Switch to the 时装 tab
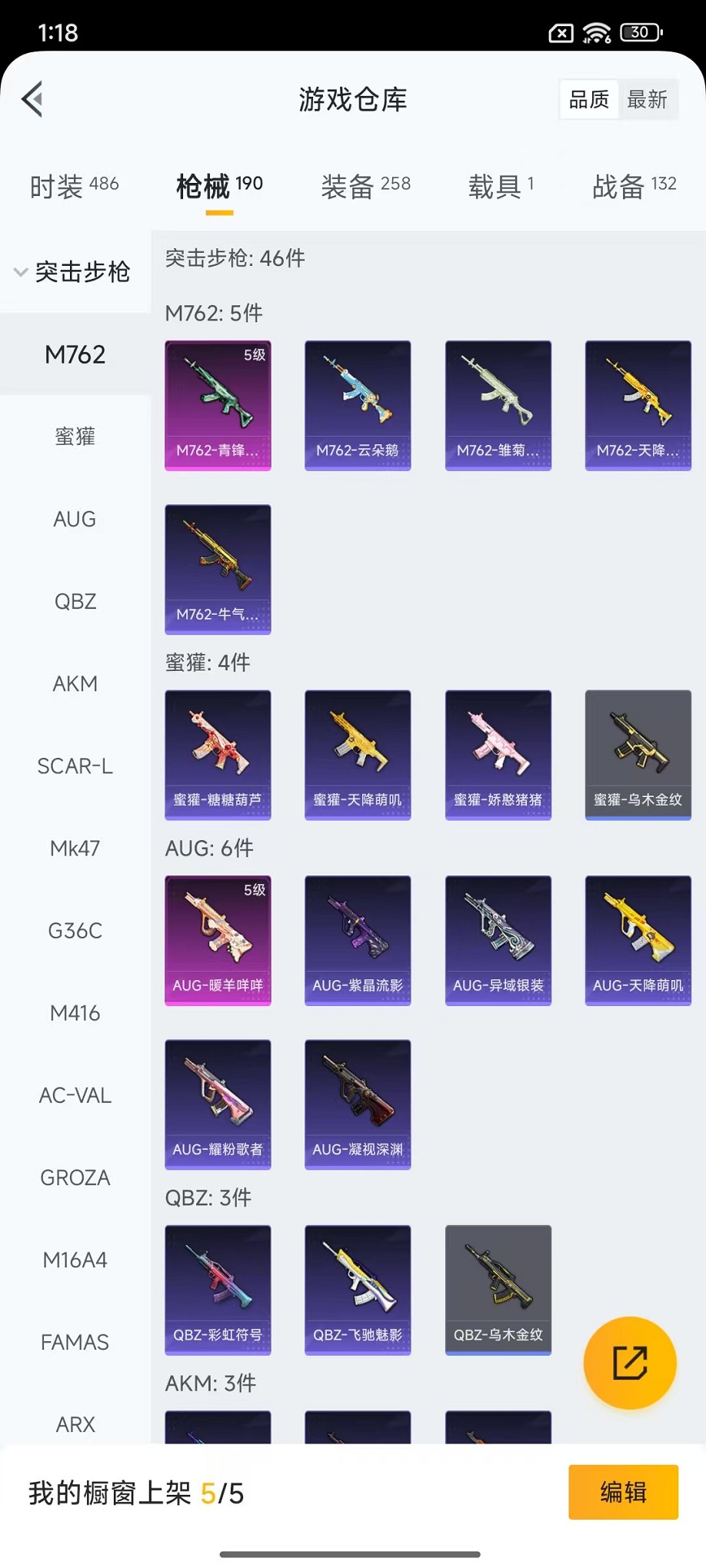 click(x=74, y=186)
